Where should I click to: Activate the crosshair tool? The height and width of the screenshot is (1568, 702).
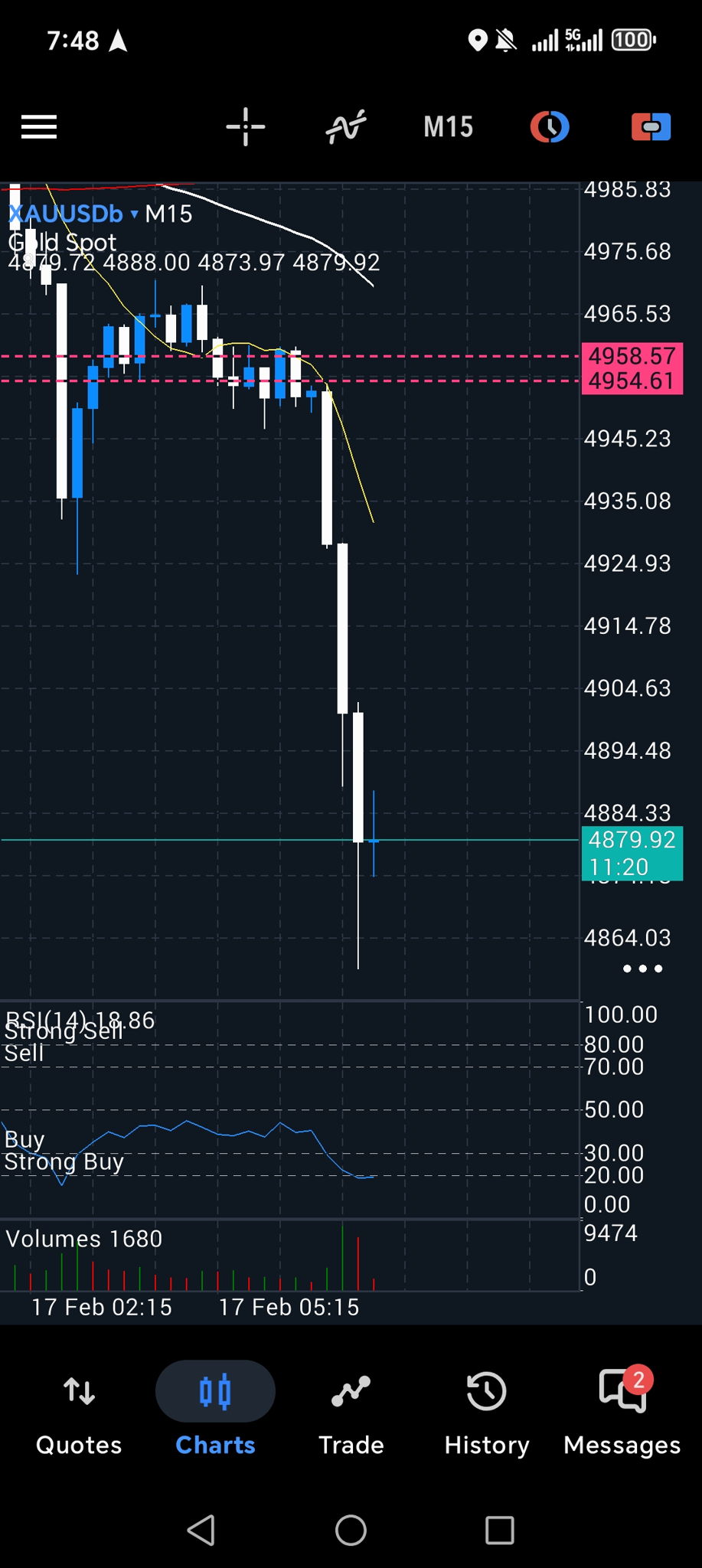coord(246,127)
